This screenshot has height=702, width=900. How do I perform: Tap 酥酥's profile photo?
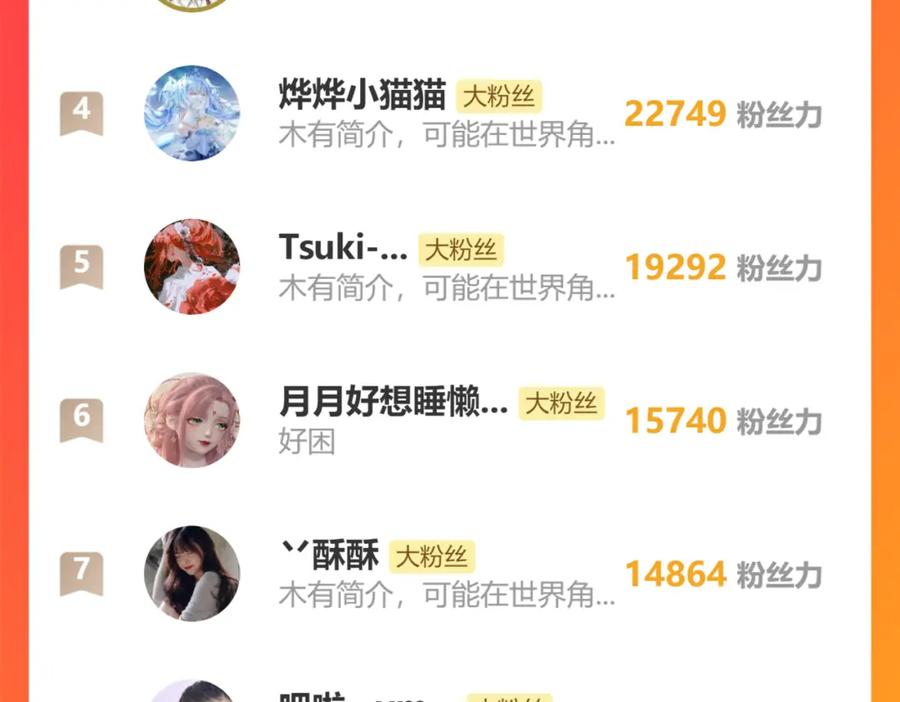192,574
